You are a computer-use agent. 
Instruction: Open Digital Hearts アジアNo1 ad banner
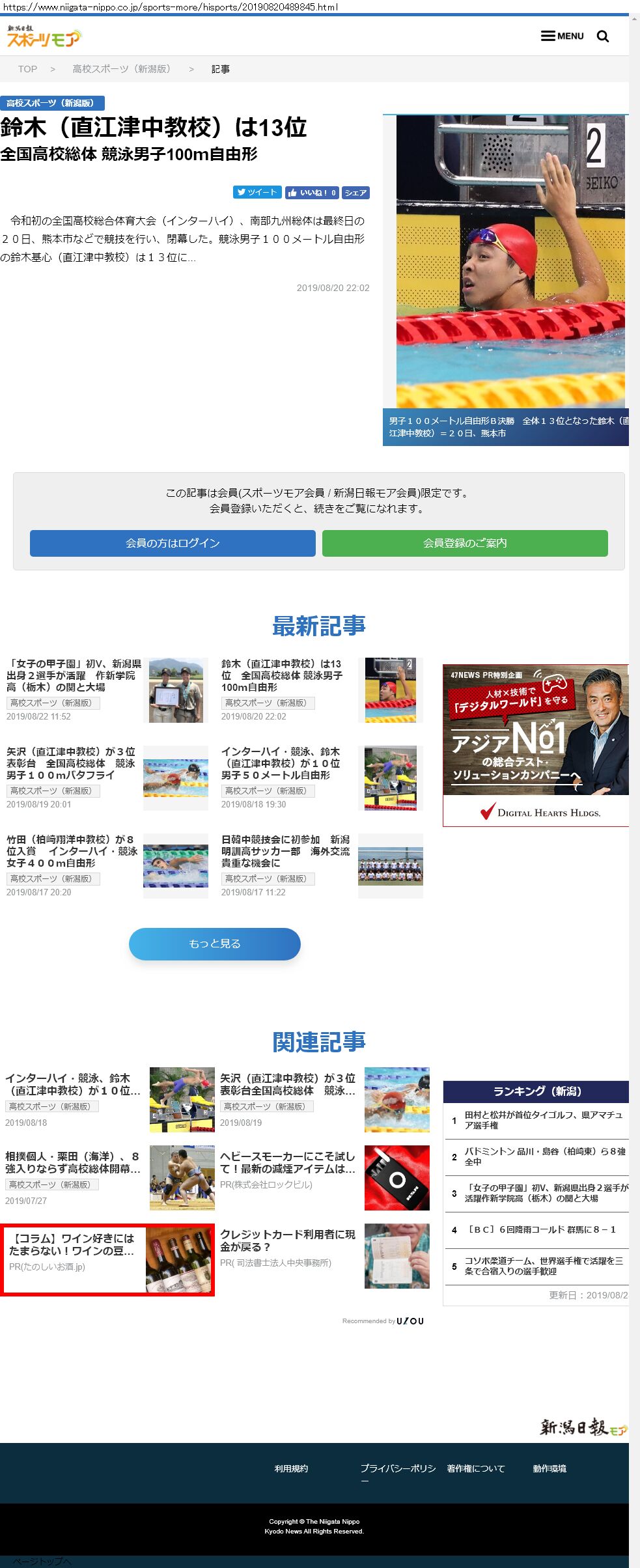click(x=535, y=745)
